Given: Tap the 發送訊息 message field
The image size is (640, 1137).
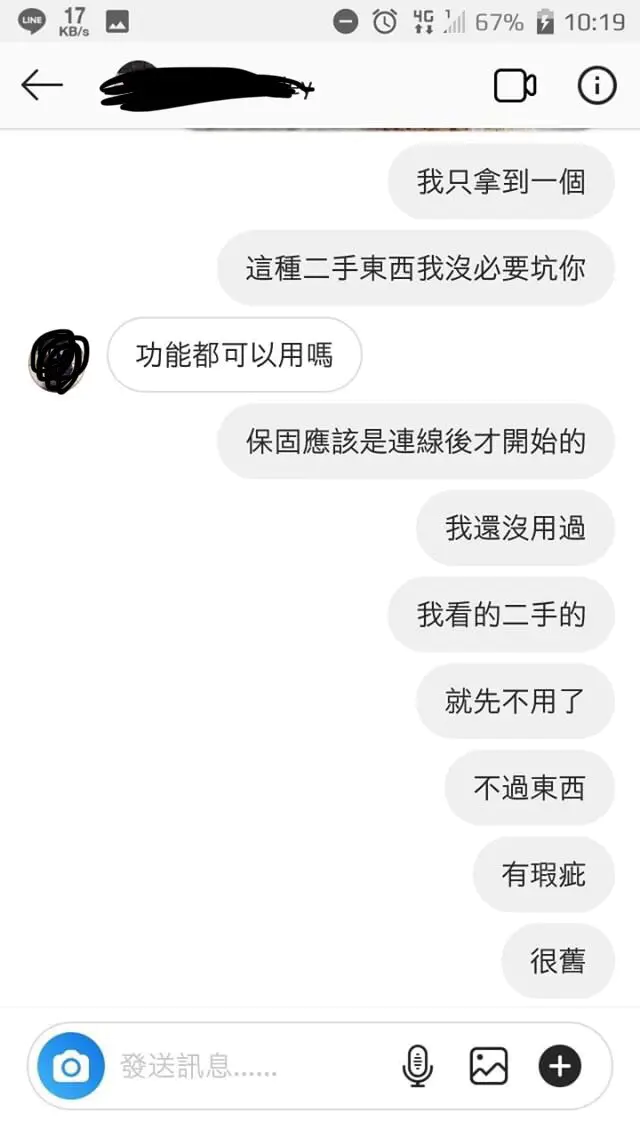Looking at the screenshot, I should coord(250,1066).
